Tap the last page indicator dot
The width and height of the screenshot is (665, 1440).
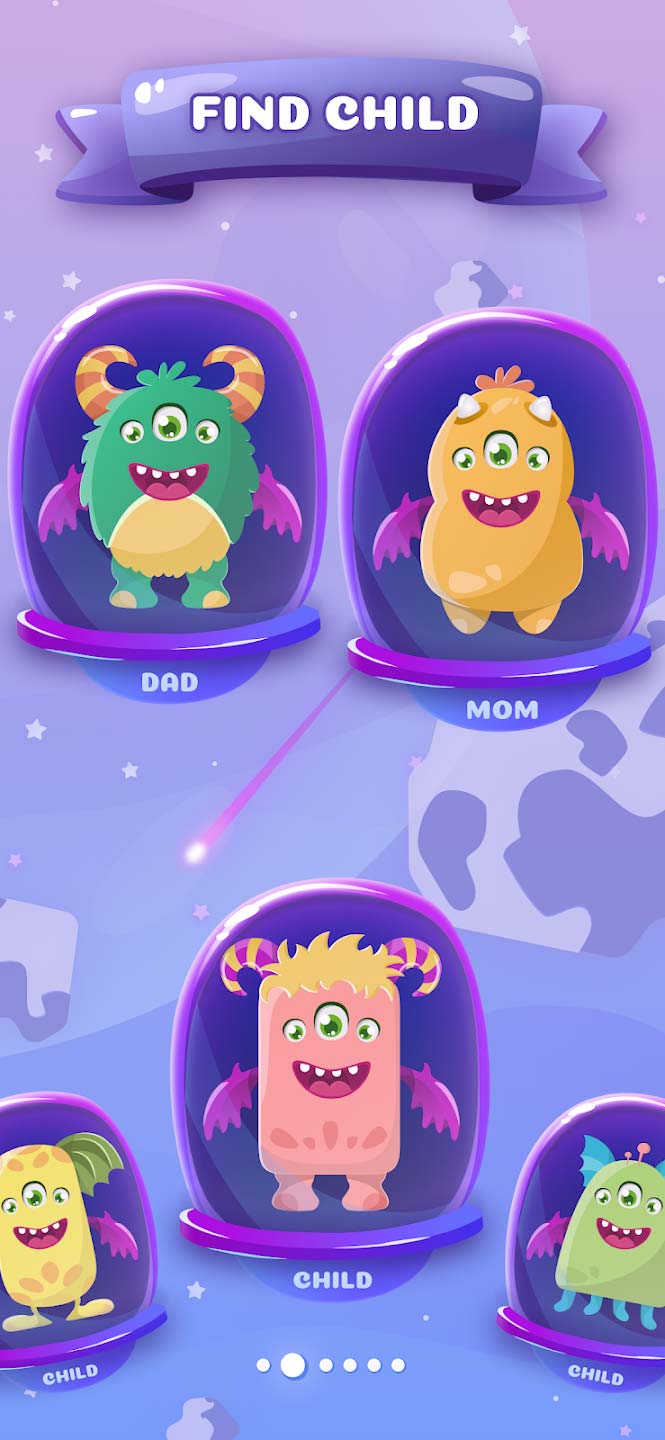[398, 1365]
